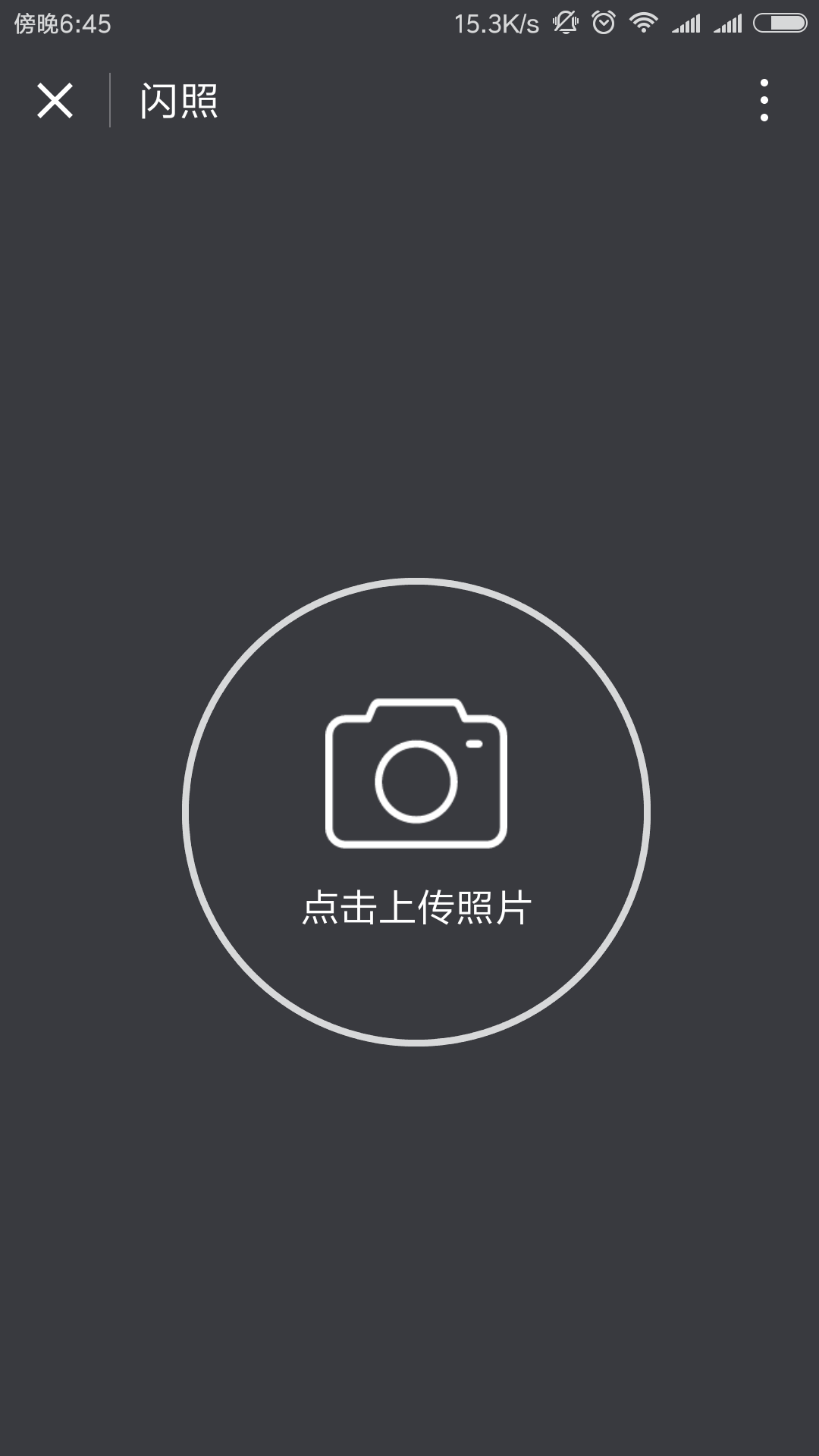Tap the 点击上传照片 camera button
This screenshot has width=819, height=1456.
pos(416,812)
